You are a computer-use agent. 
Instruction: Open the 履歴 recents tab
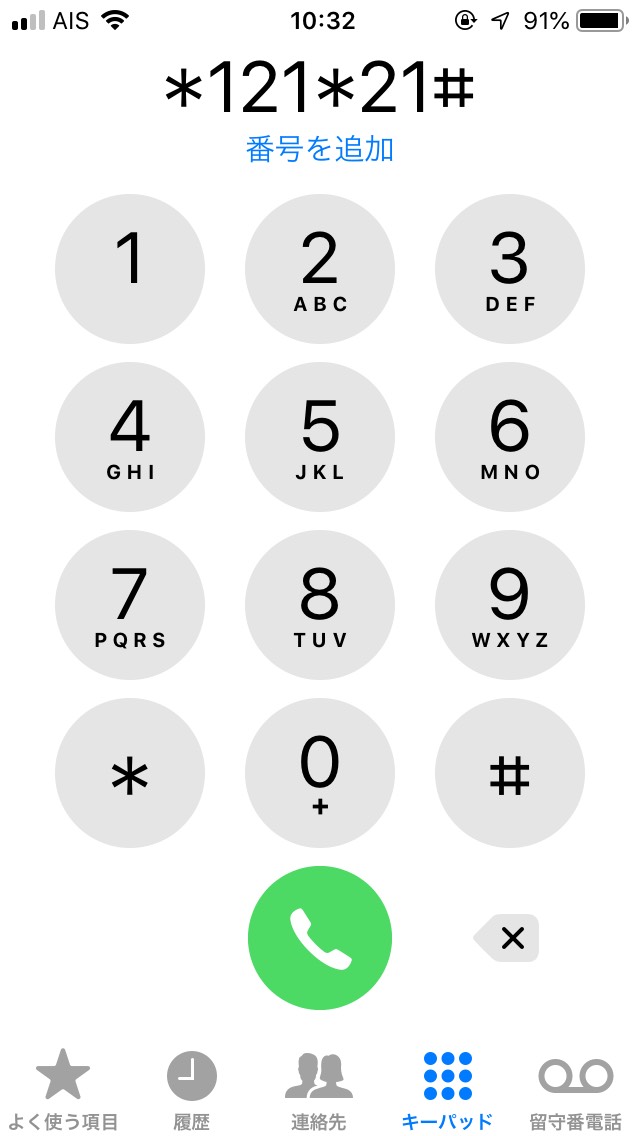coord(192,1089)
